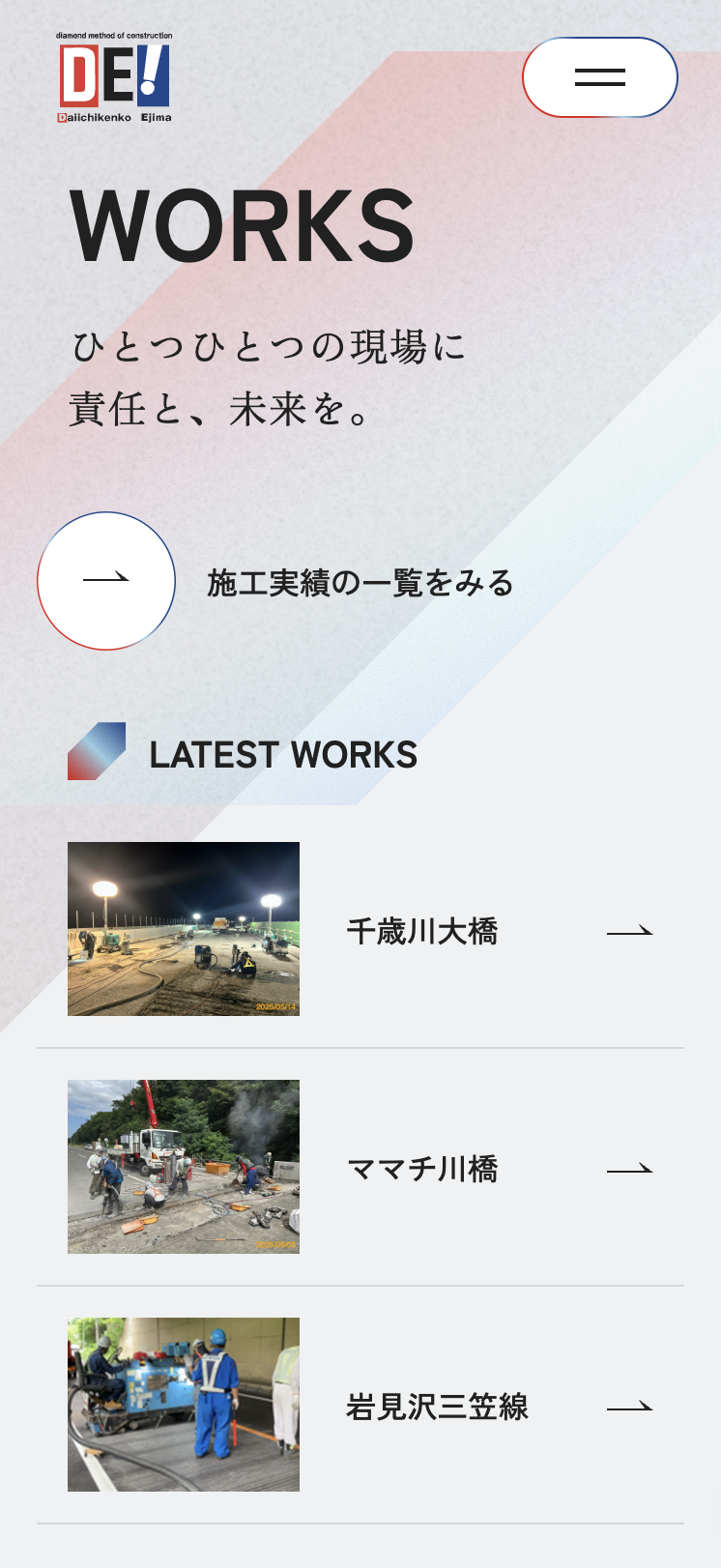Open the 千歳川大橋 work entry
The image size is (721, 1568).
[422, 931]
